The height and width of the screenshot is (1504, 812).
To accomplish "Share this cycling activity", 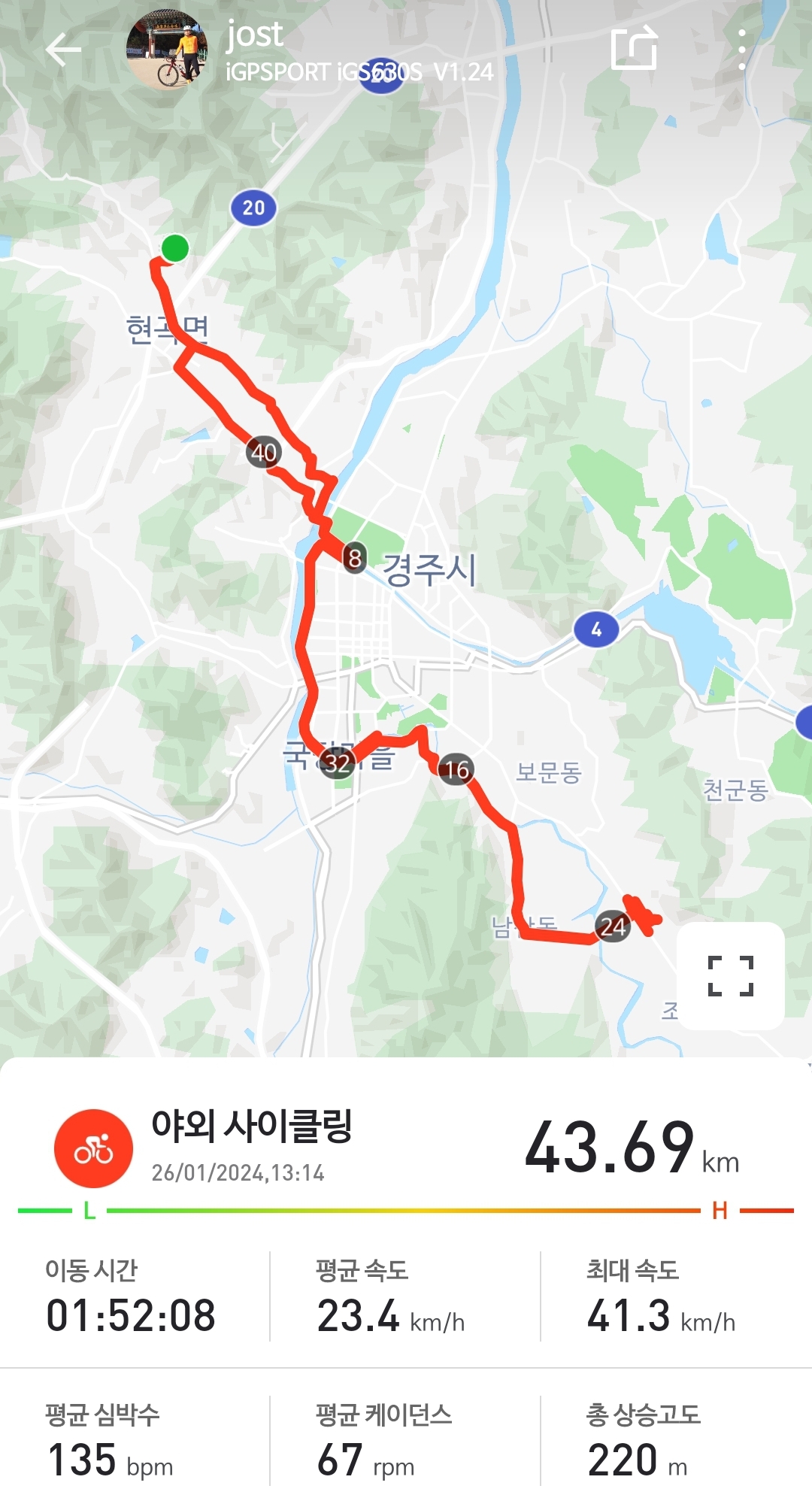I will (x=635, y=49).
